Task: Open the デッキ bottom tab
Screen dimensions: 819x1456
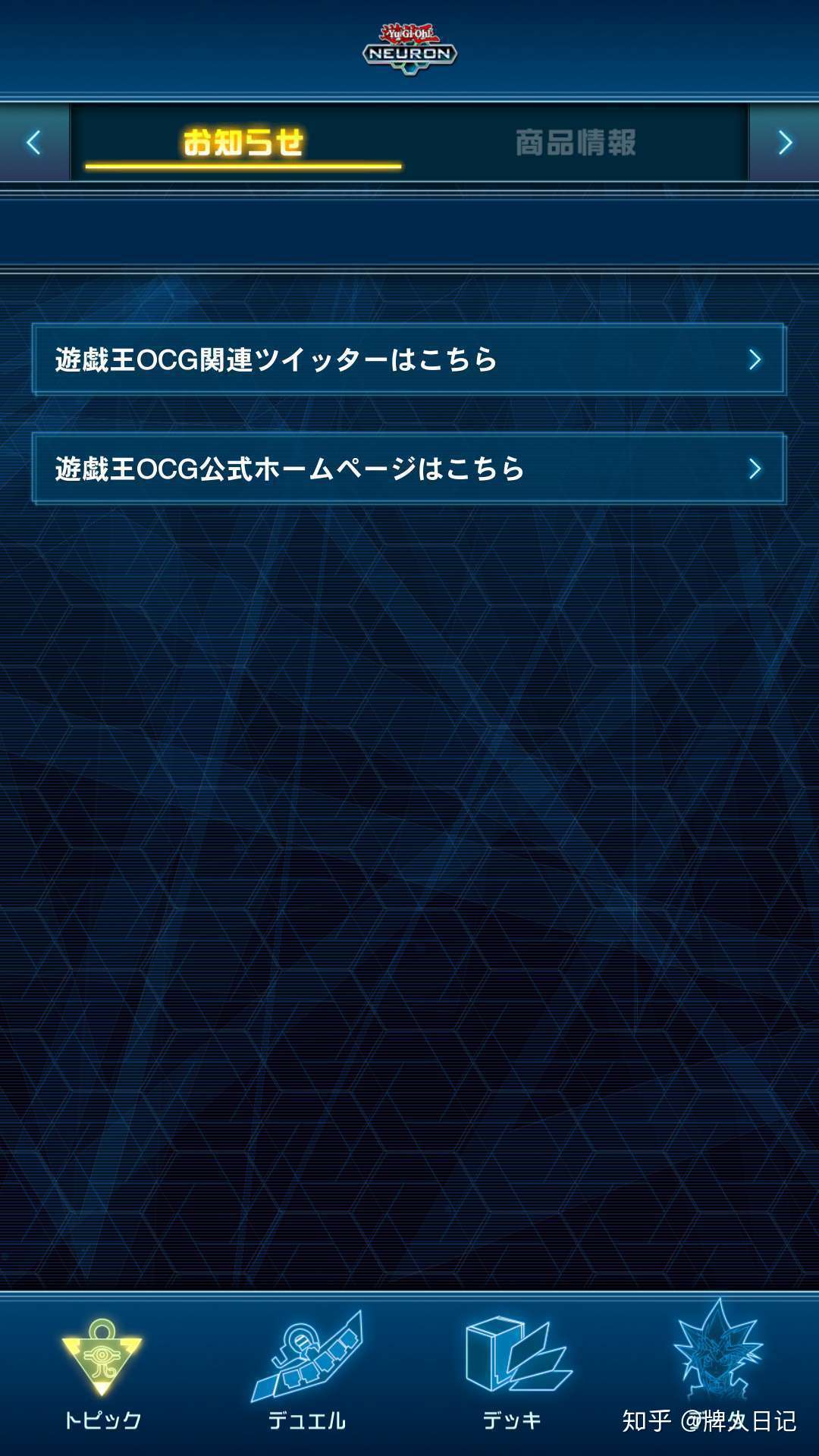Action: click(x=513, y=1373)
